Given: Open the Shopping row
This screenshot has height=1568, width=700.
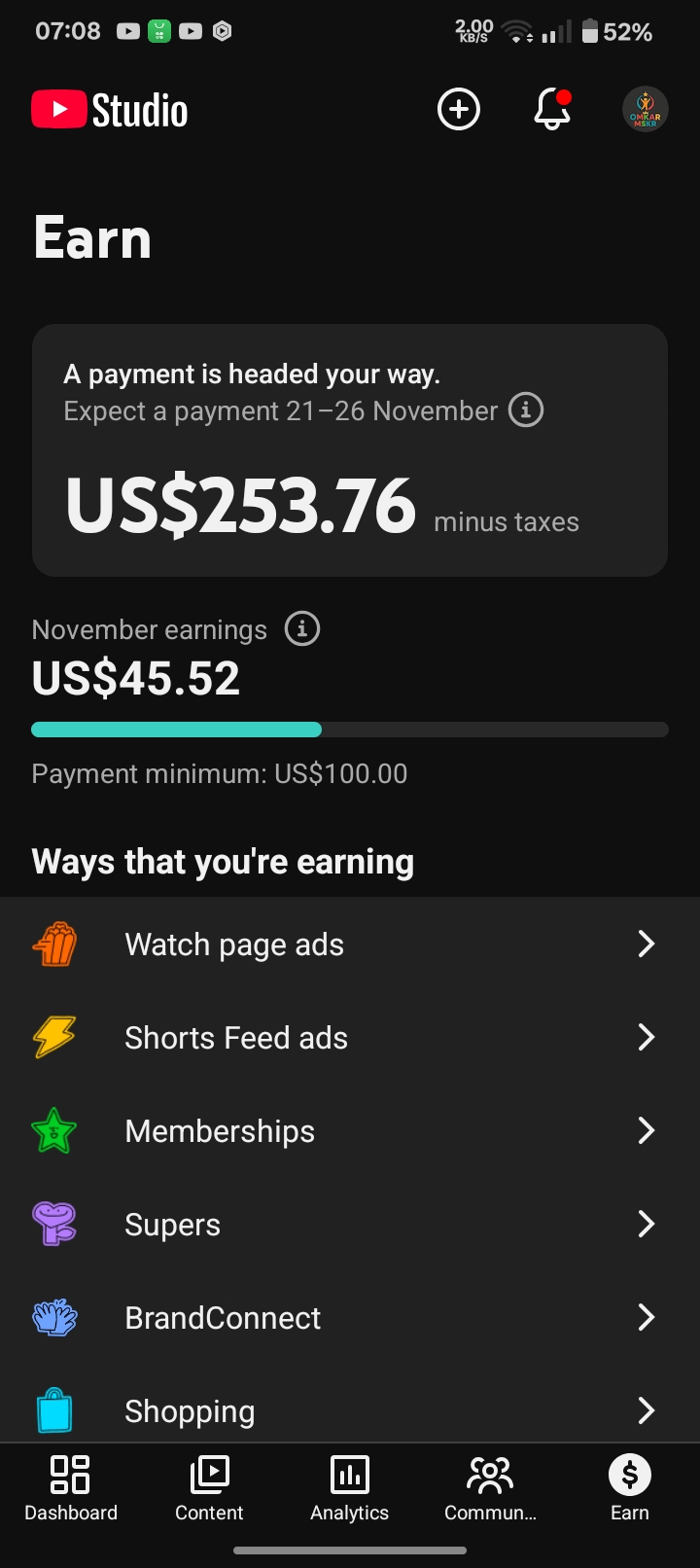Looking at the screenshot, I should (350, 1410).
